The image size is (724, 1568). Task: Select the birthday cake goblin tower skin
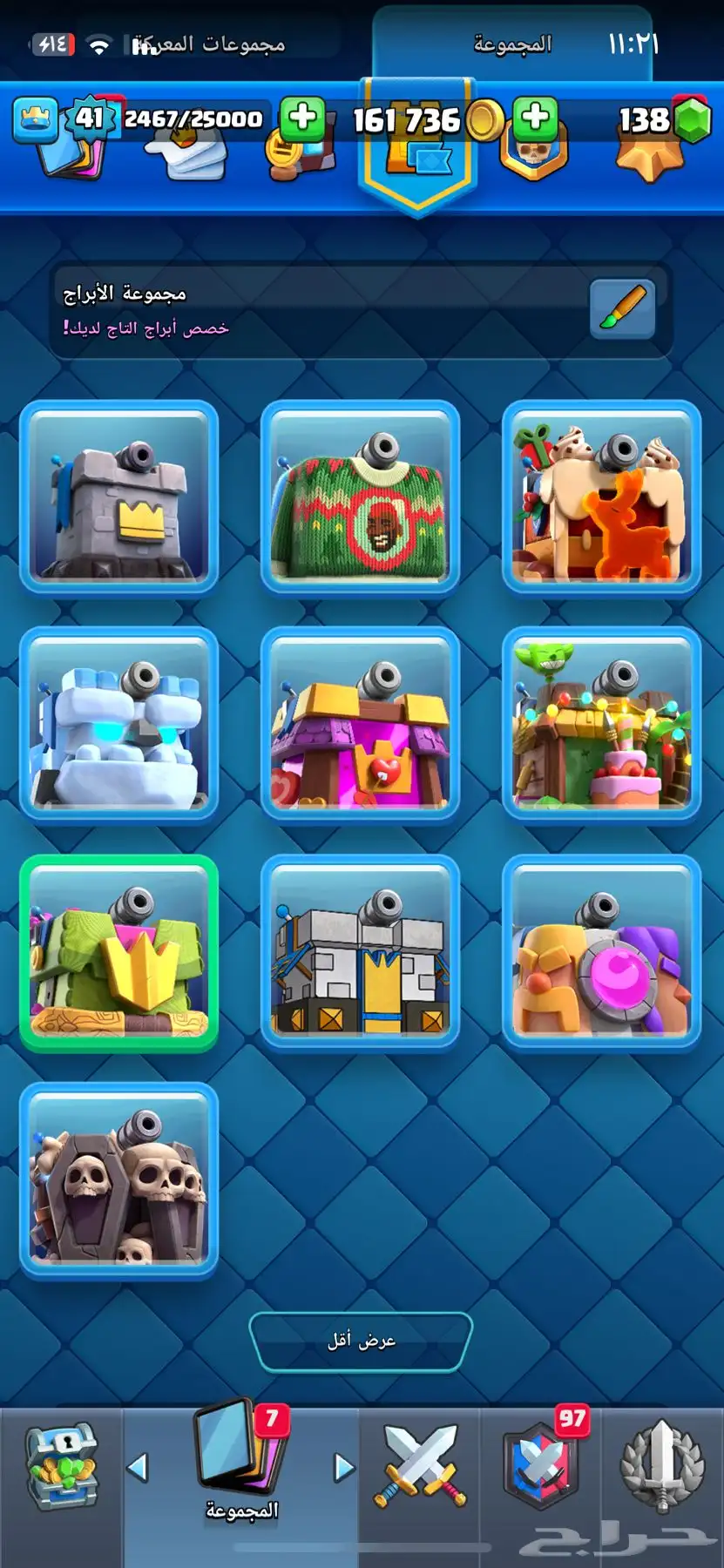pos(601,724)
